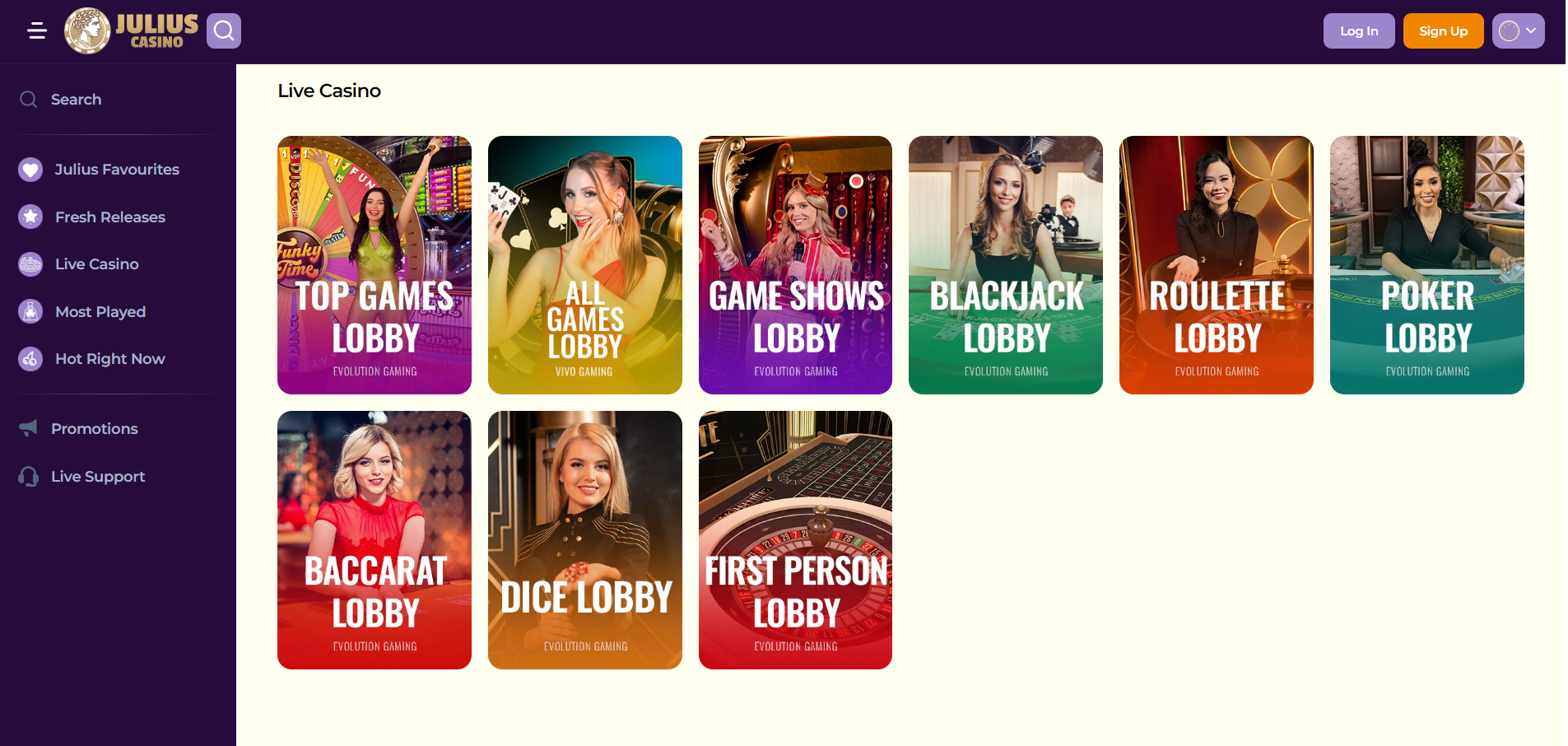
Task: Open the Top Games Lobby tile
Action: (375, 265)
